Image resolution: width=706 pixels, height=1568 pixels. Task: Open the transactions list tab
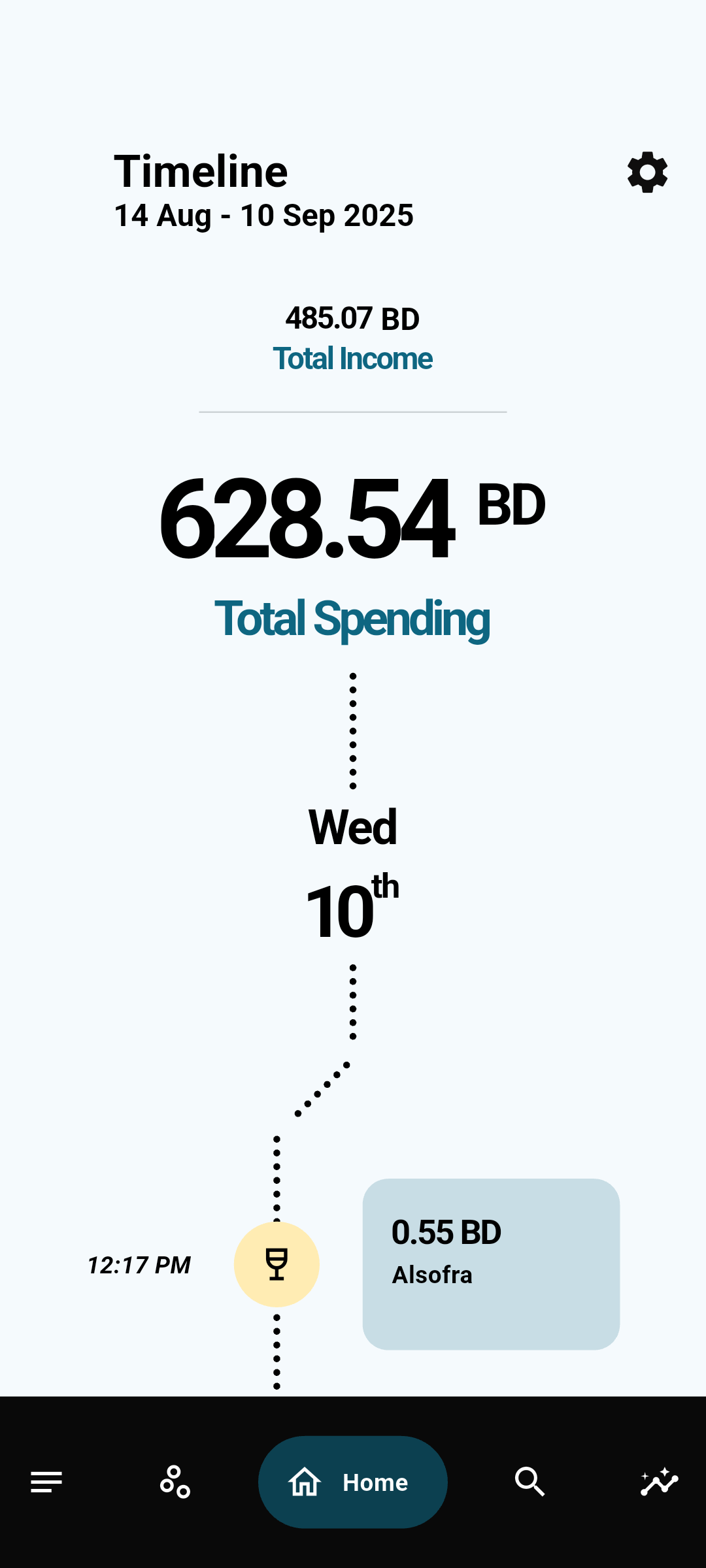tap(46, 1482)
